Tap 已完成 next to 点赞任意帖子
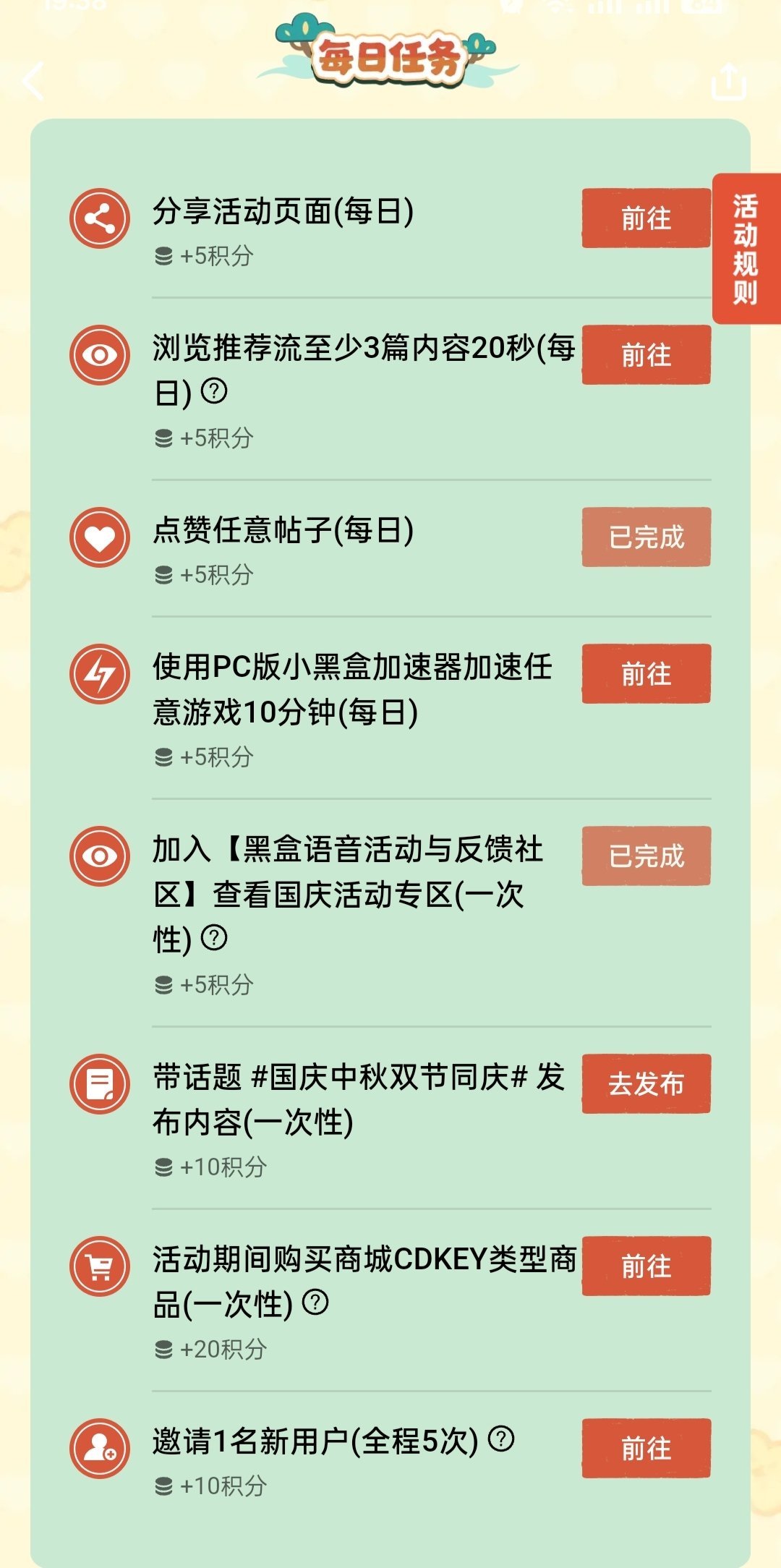The image size is (781, 1568). (x=646, y=537)
